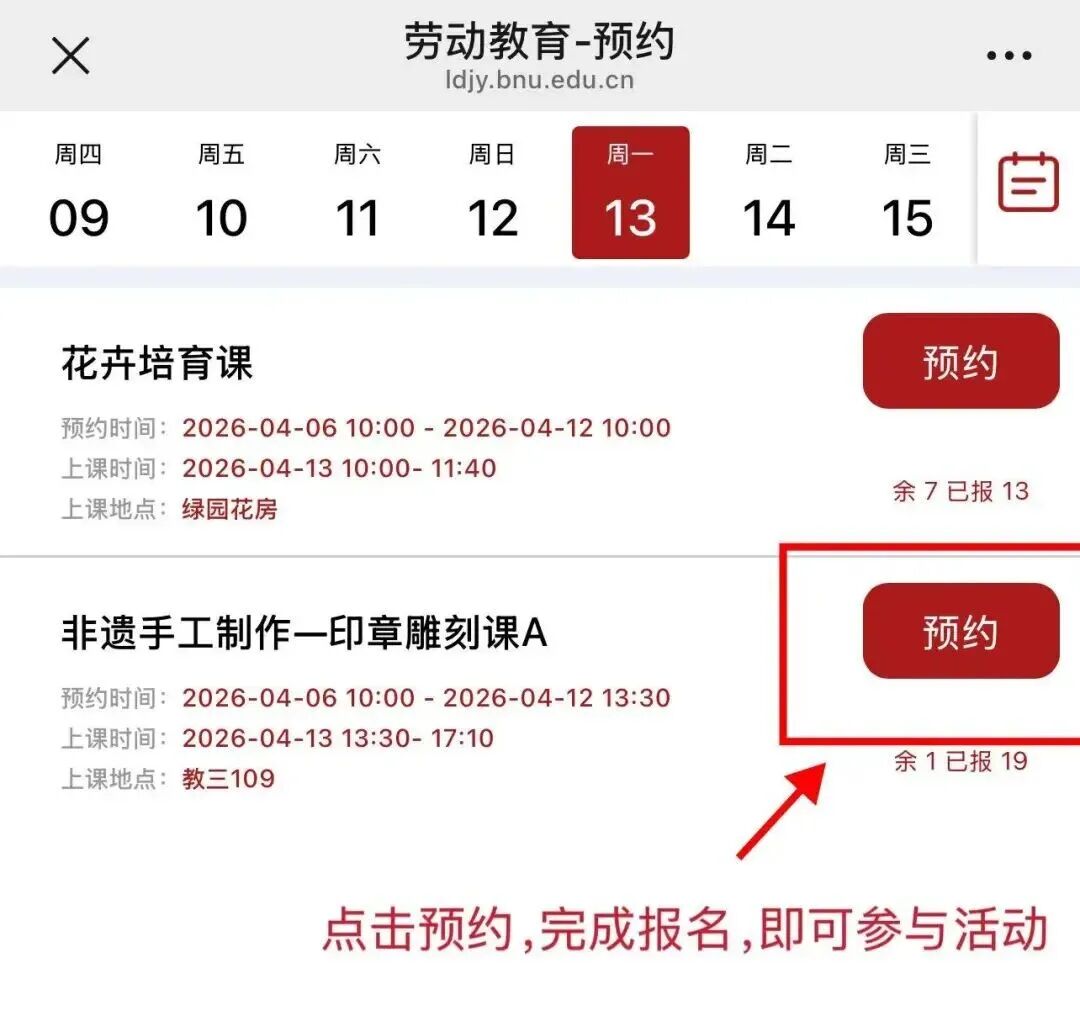
Task: Tap 预约 for 花卉培育课
Action: 960,361
